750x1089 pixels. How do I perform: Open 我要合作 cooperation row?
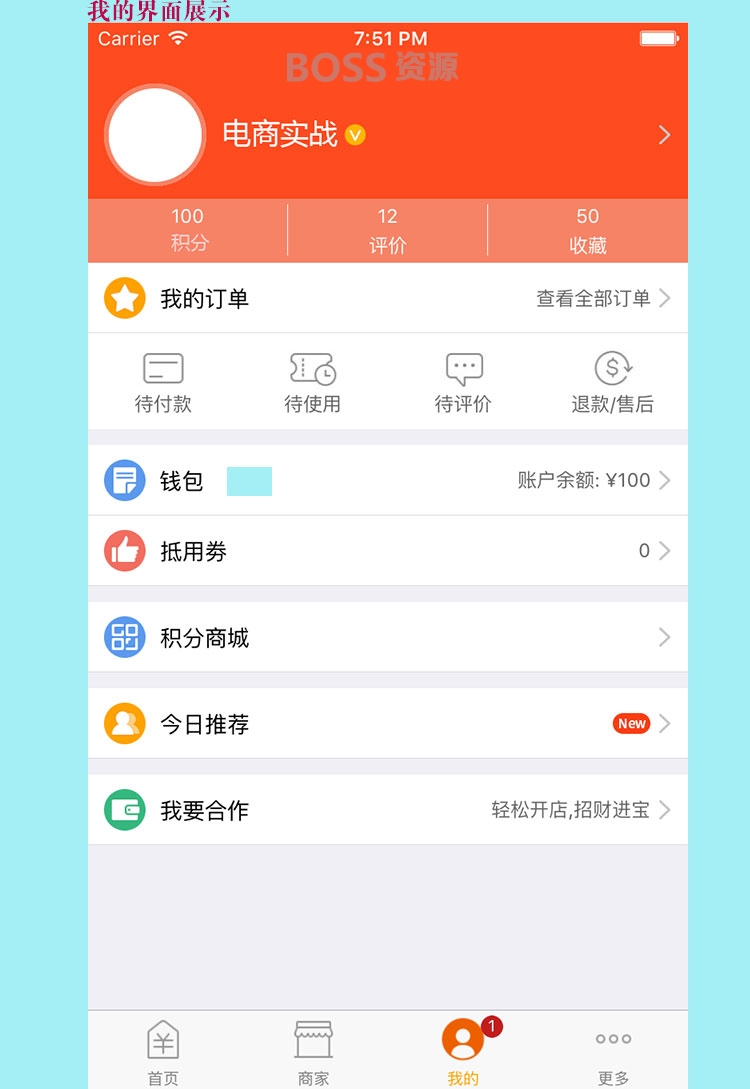click(x=388, y=810)
